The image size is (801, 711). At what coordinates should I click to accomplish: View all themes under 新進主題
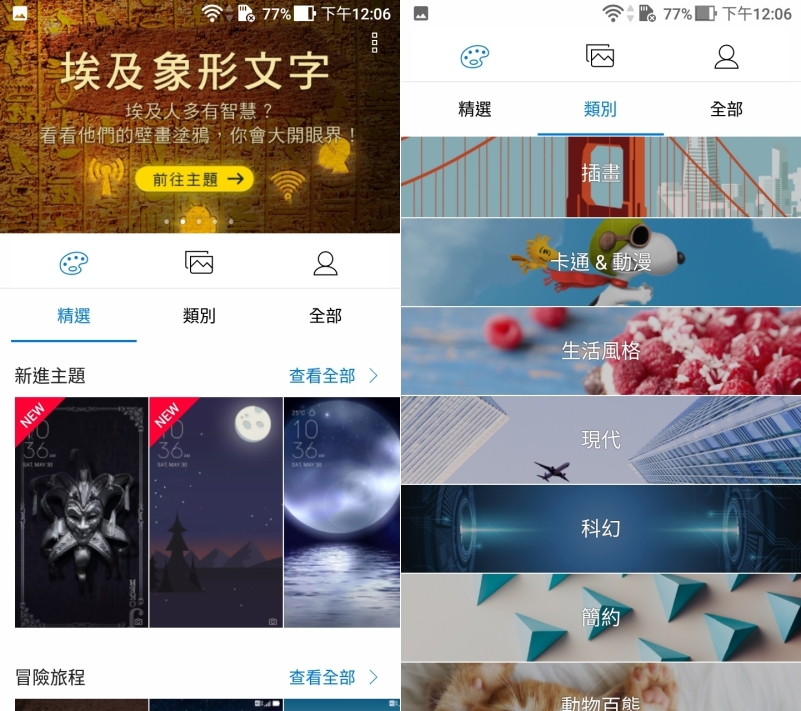tap(334, 376)
